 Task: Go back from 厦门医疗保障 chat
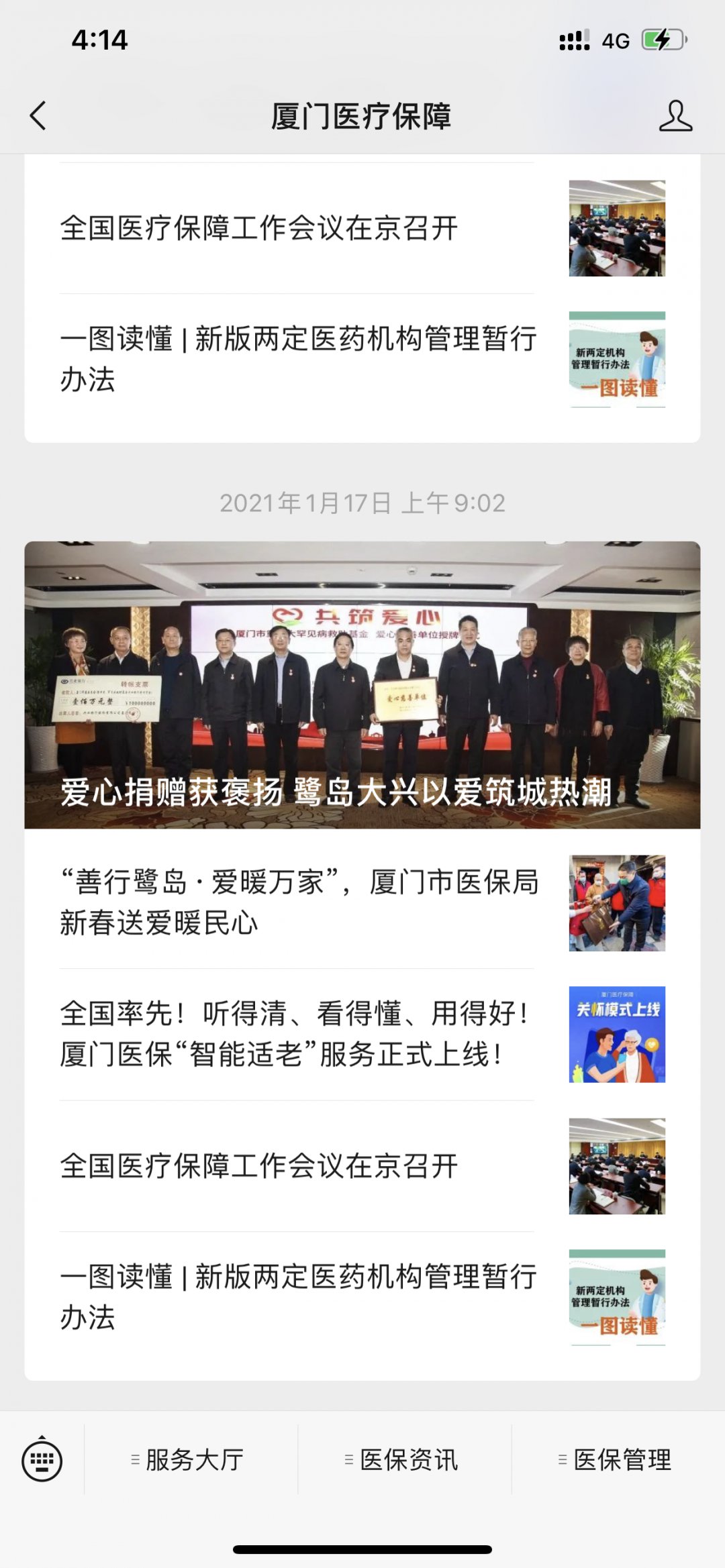38,116
